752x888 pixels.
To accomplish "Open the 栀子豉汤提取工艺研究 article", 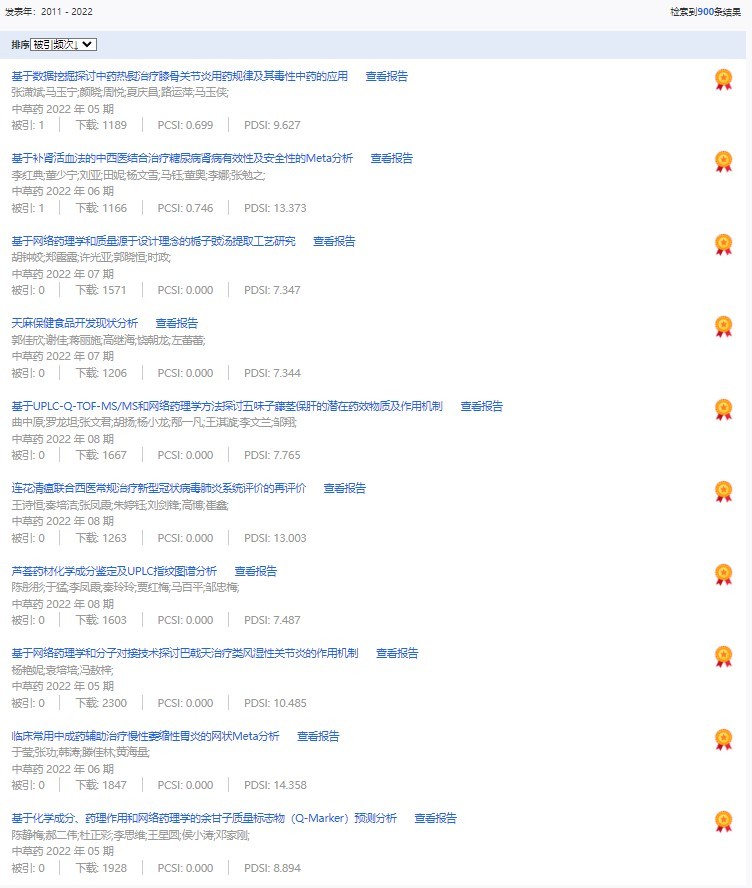I will (x=153, y=241).
